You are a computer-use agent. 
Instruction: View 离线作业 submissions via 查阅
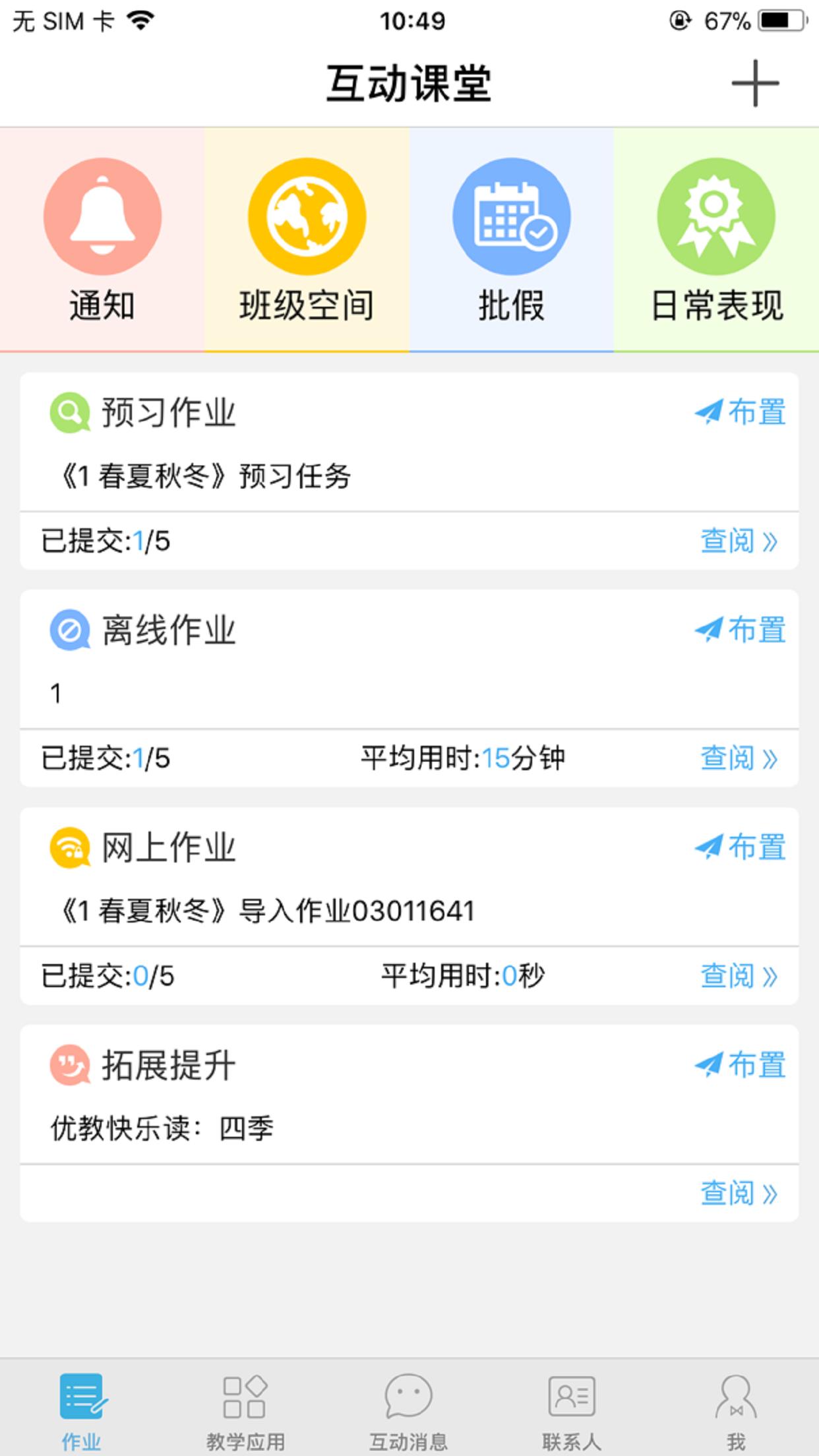[739, 758]
